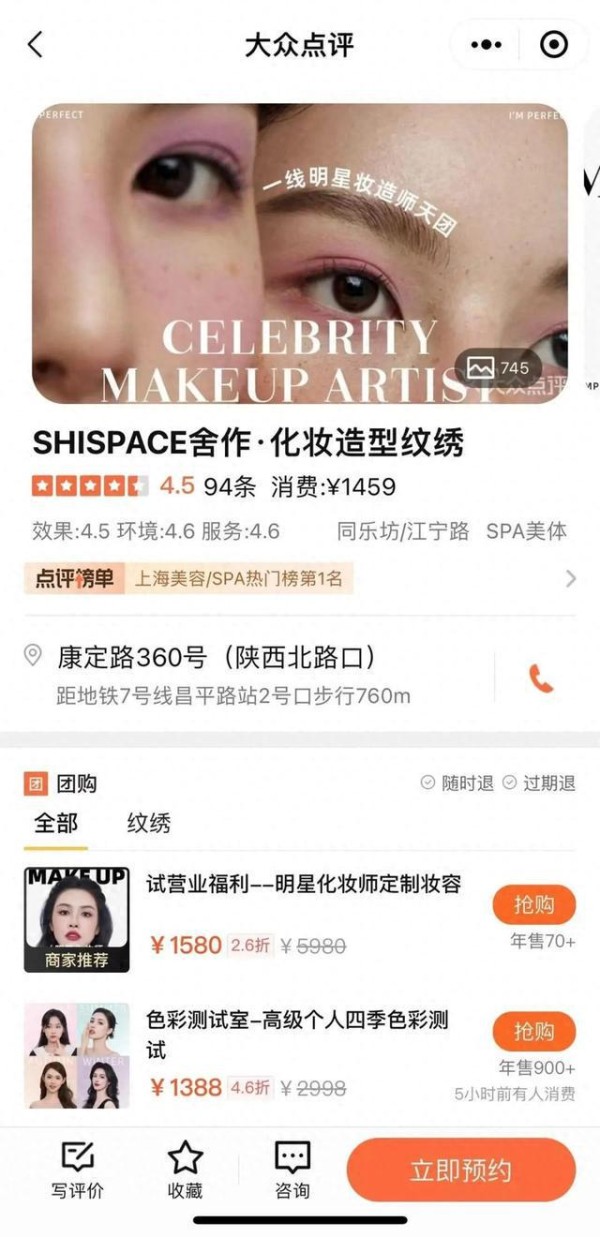Call the shop via the phone icon
Viewport: 600px width, 1237px height.
[x=541, y=680]
